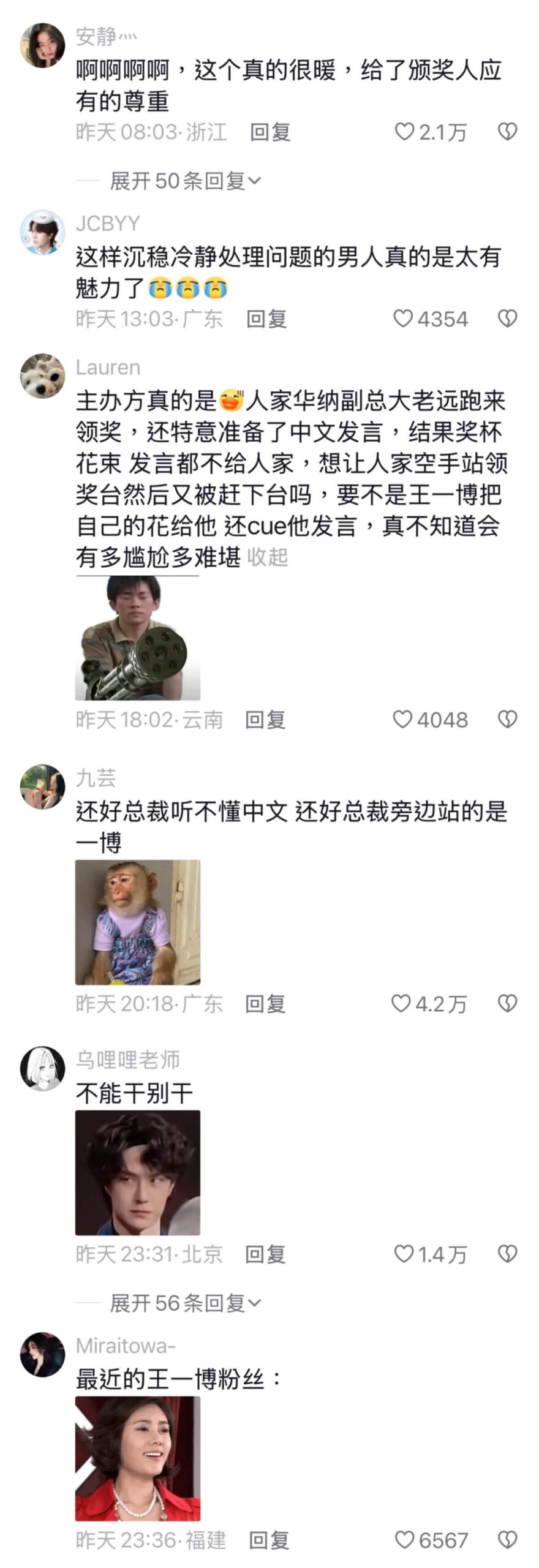Expand 56 replies under 乌哩哩老师's comment
Screen dimensions: 539x1568
point(185,1303)
